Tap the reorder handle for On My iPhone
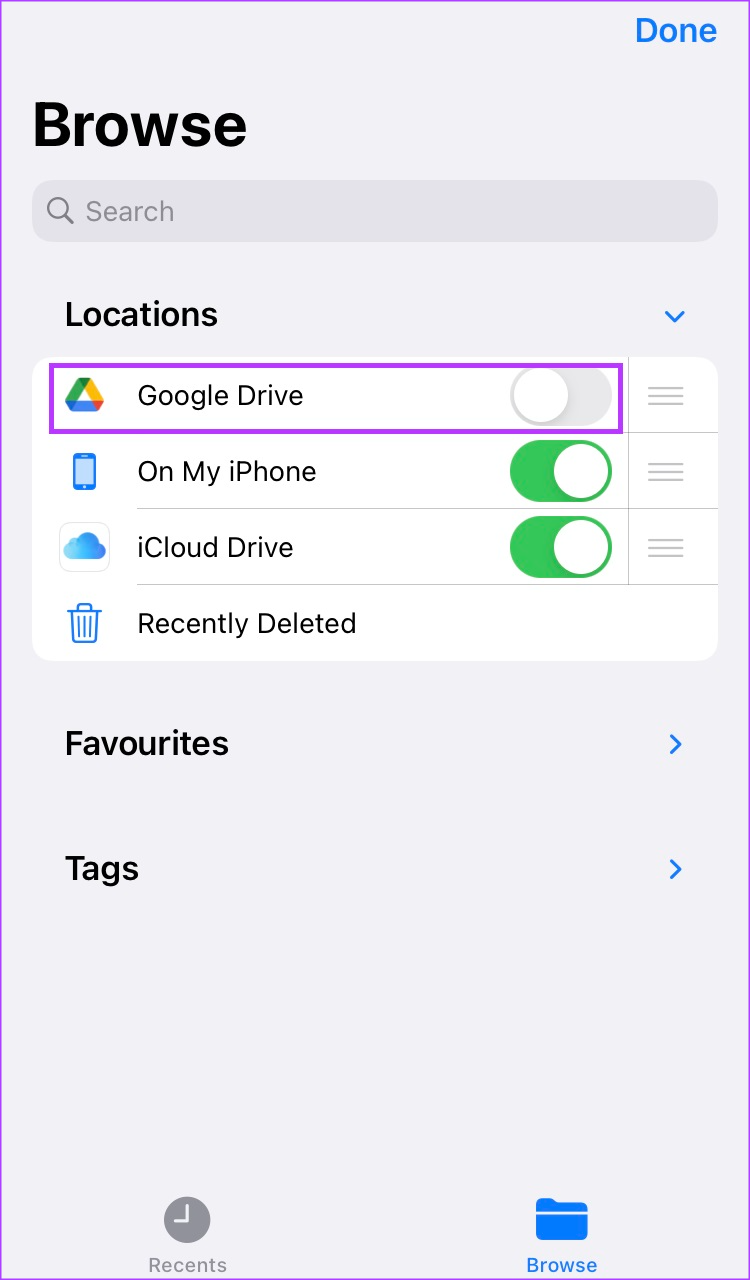Viewport: 750px width, 1280px height. pos(665,472)
